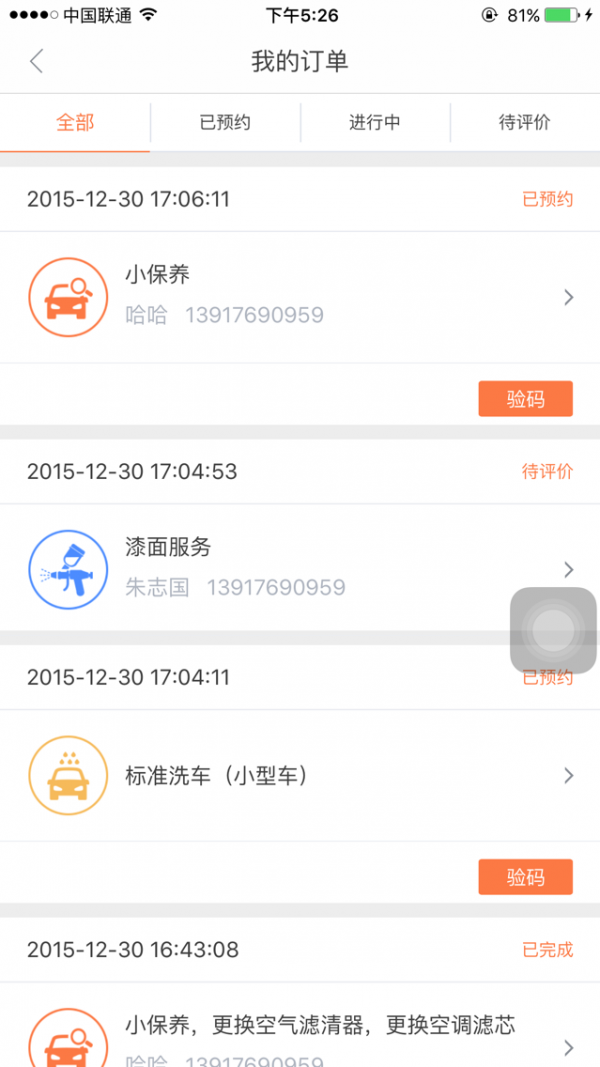Tap 验码 for the 标准洗车 order

525,877
